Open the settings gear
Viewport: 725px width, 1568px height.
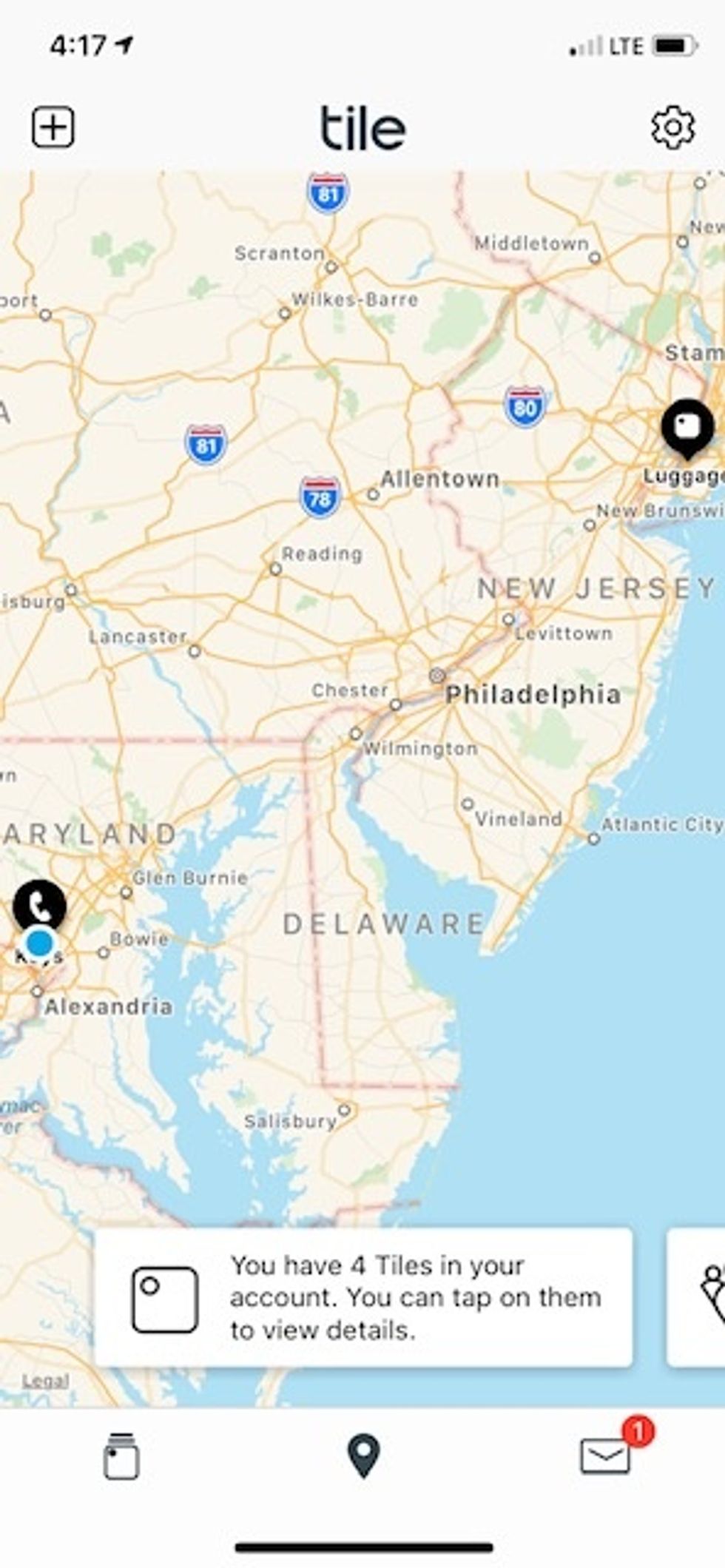point(672,128)
